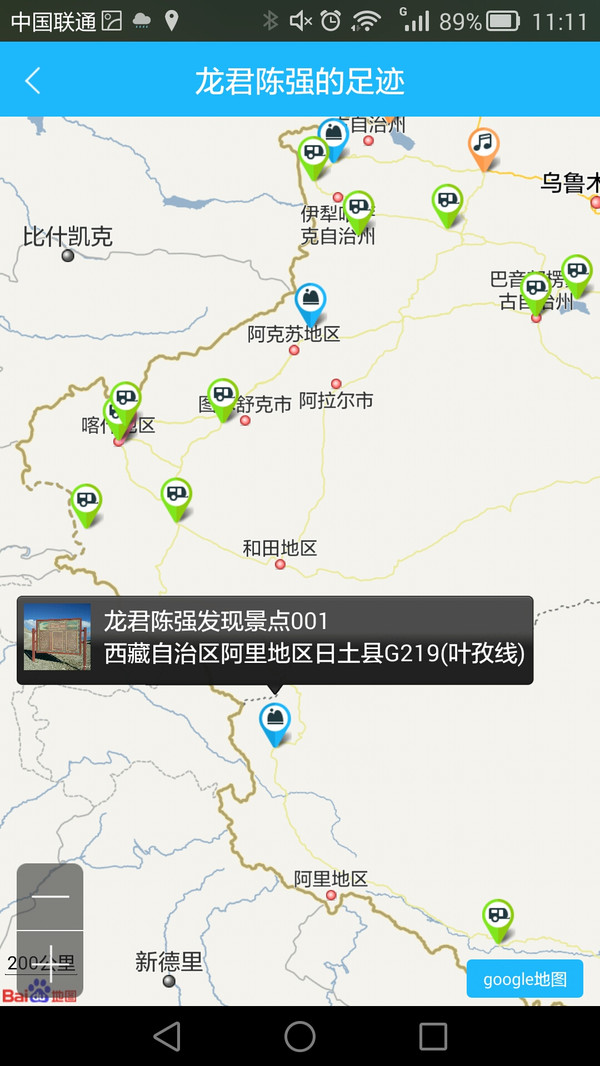Open recent apps from the navigation bar

[433, 1036]
